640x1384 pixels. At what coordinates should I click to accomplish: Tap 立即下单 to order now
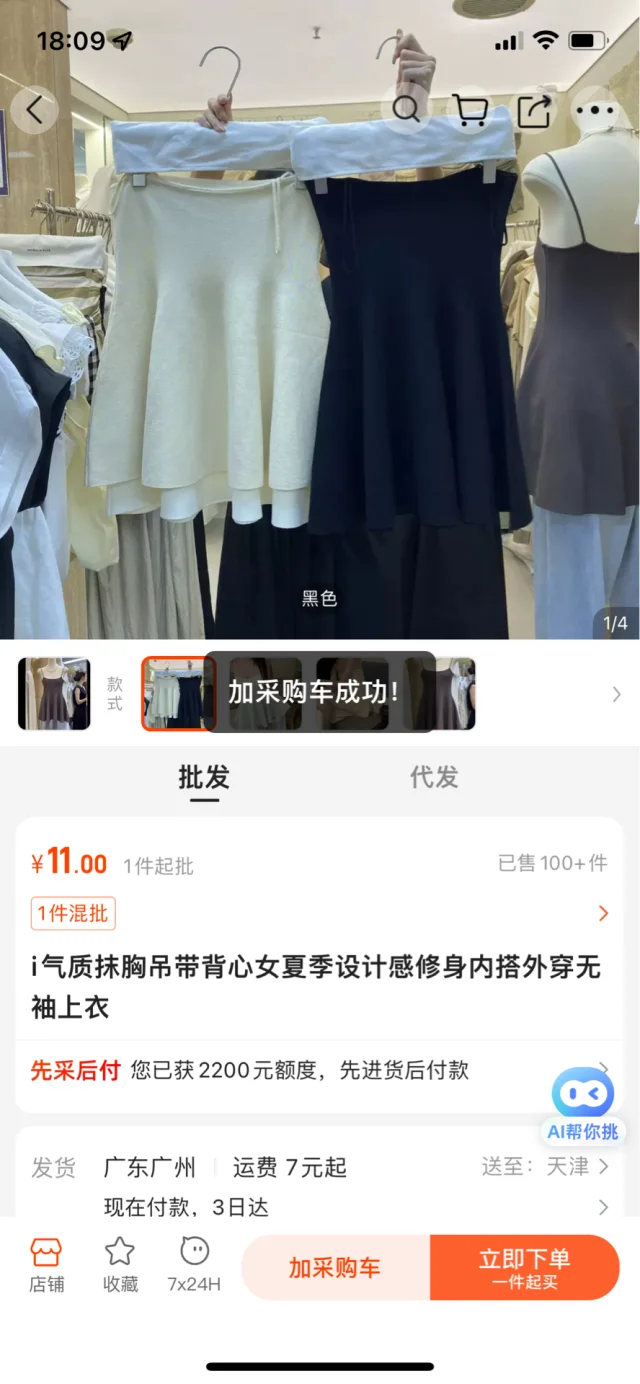click(x=524, y=1267)
